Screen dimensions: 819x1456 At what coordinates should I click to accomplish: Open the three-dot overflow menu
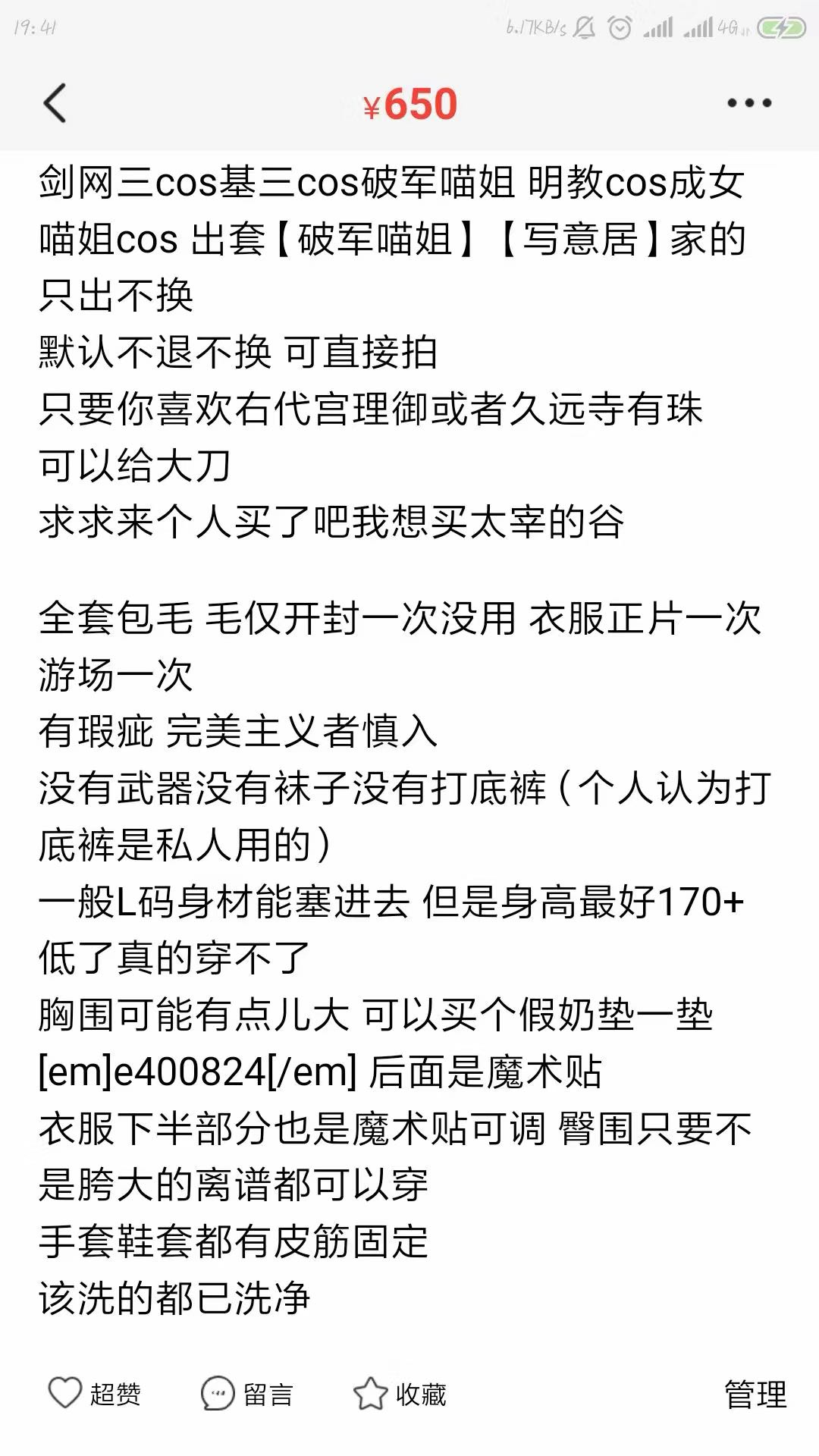point(749,103)
